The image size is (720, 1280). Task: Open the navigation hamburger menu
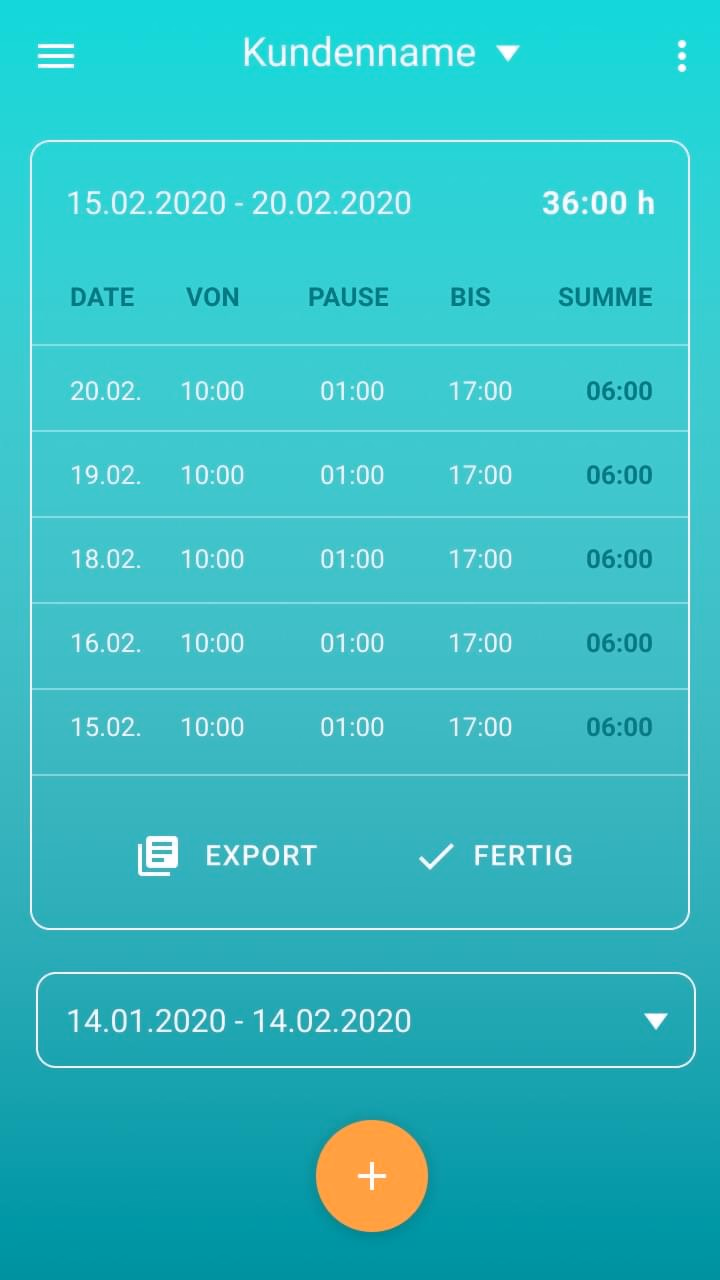[x=56, y=56]
